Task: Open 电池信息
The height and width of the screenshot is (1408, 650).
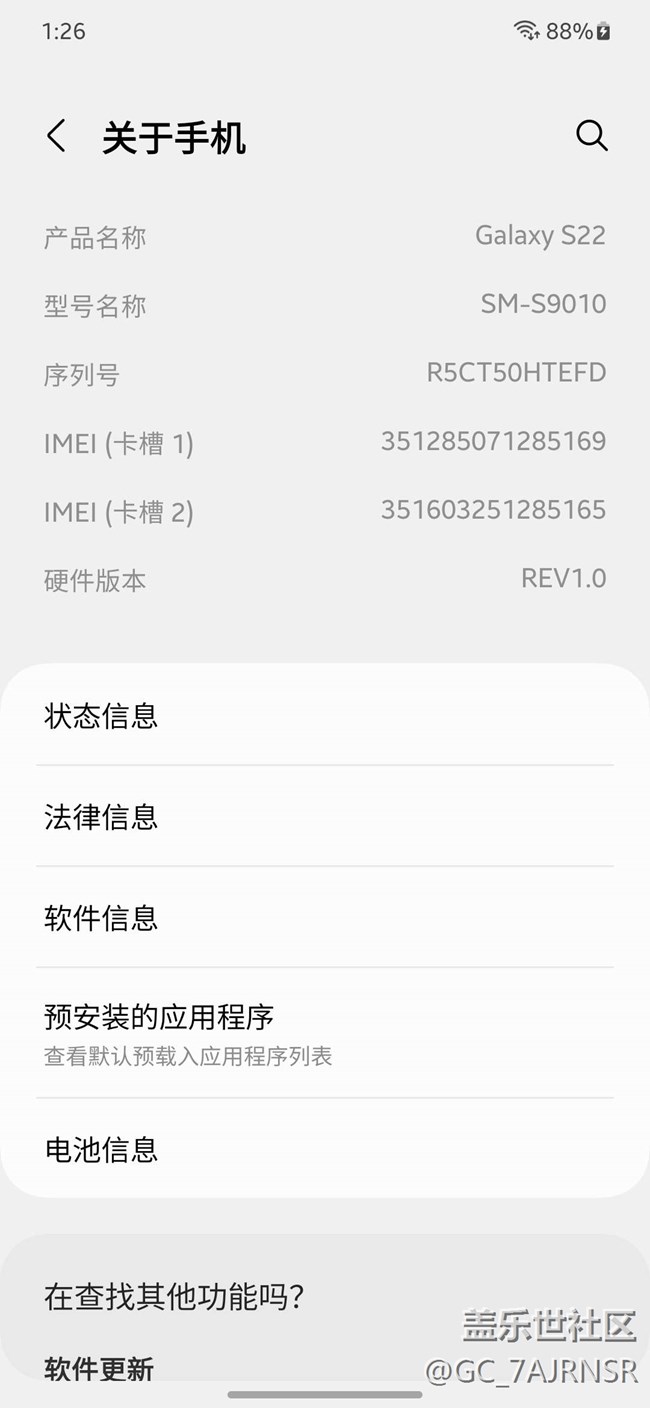Action: point(324,1149)
